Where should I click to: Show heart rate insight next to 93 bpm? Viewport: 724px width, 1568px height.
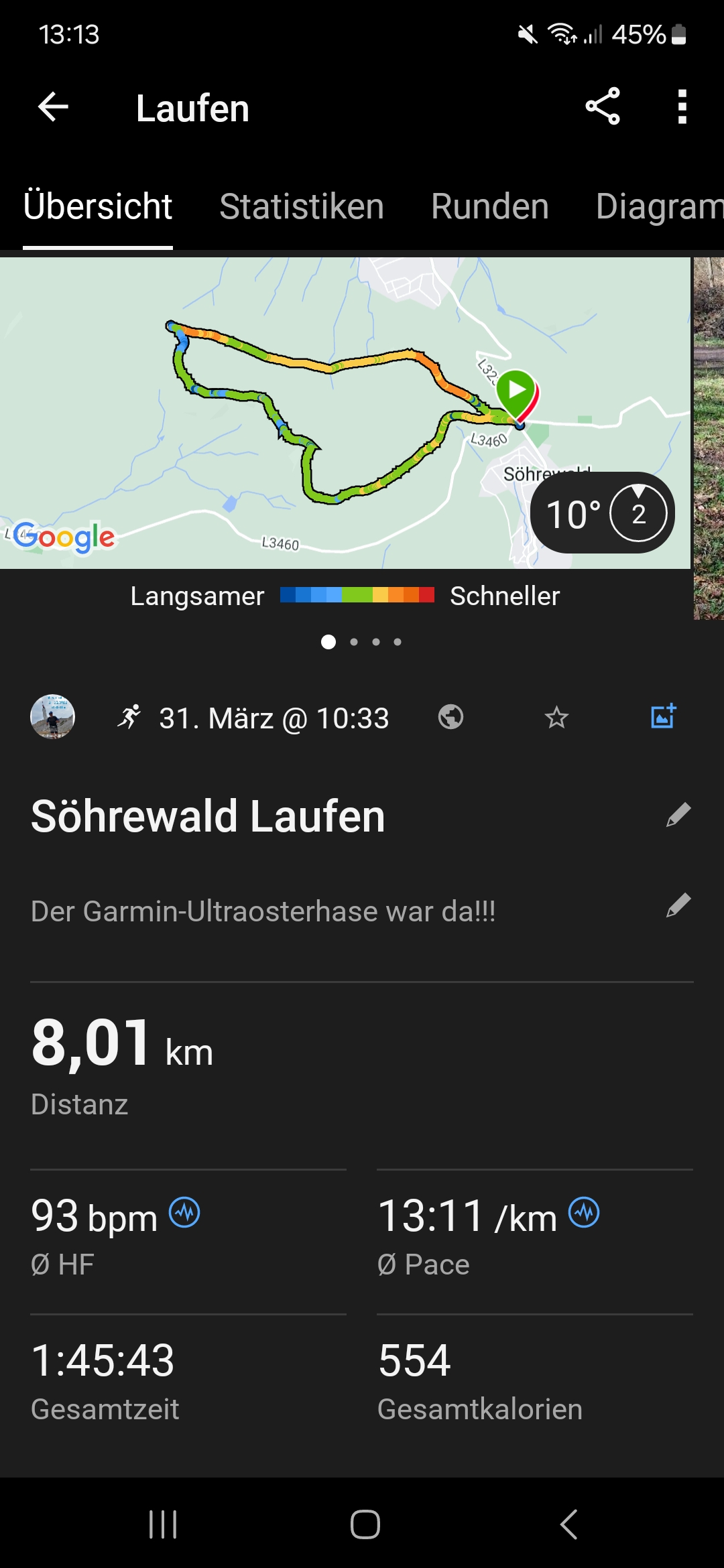[x=184, y=1212]
